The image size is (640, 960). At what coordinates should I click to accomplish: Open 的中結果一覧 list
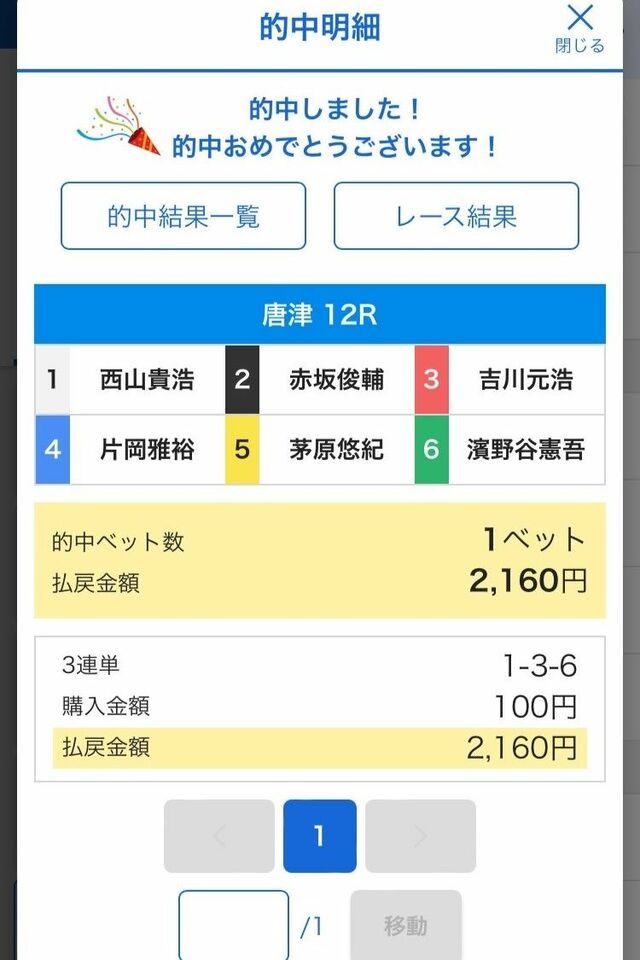[x=183, y=216]
